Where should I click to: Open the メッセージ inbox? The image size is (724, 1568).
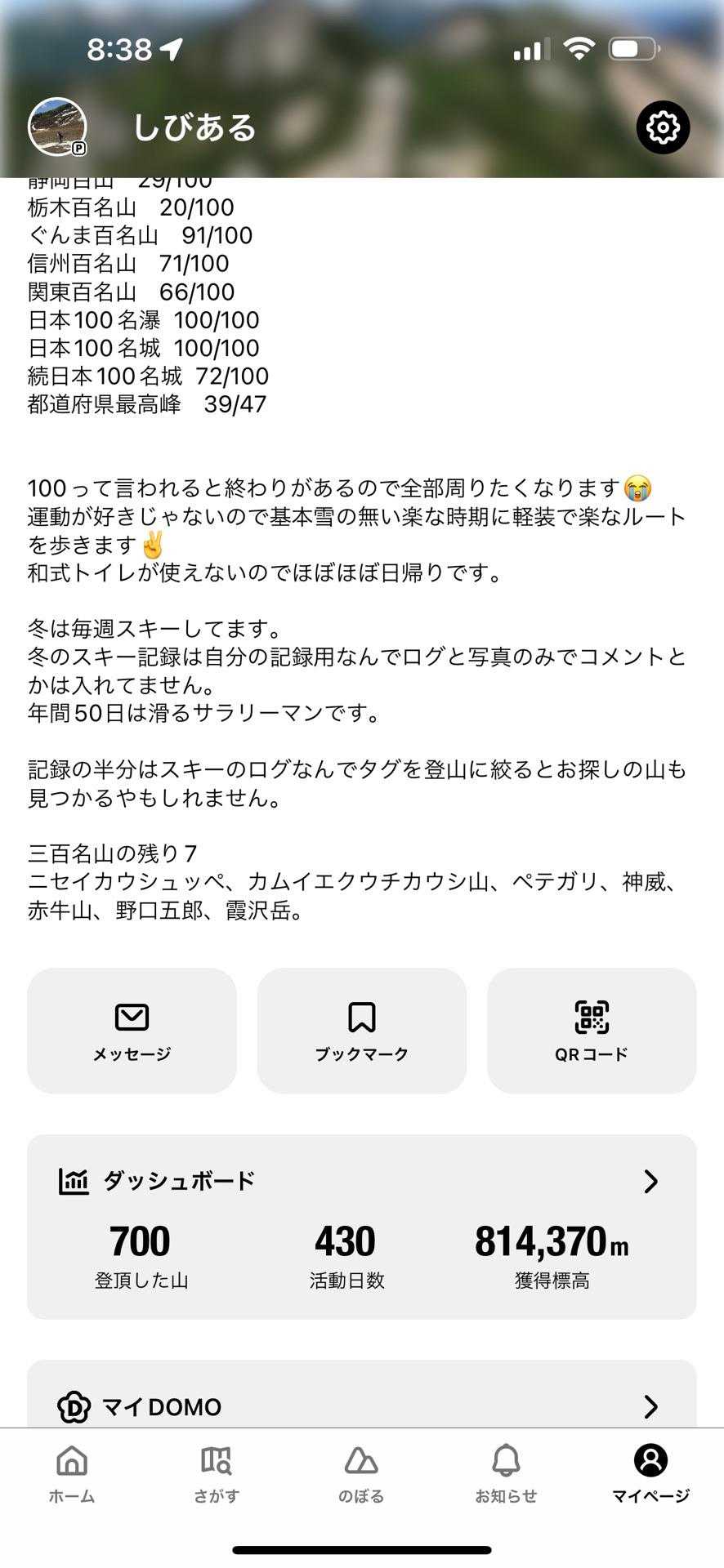coord(132,1030)
